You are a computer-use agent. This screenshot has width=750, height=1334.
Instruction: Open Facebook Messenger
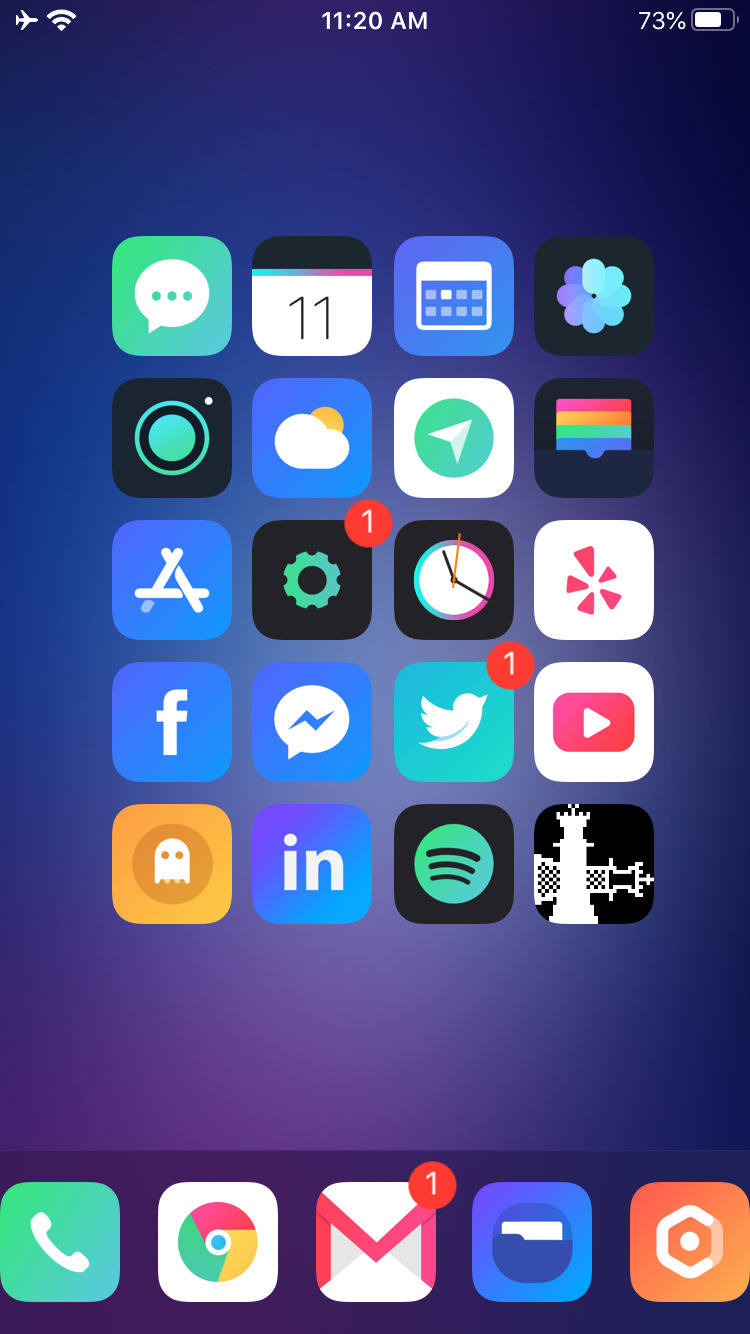312,722
